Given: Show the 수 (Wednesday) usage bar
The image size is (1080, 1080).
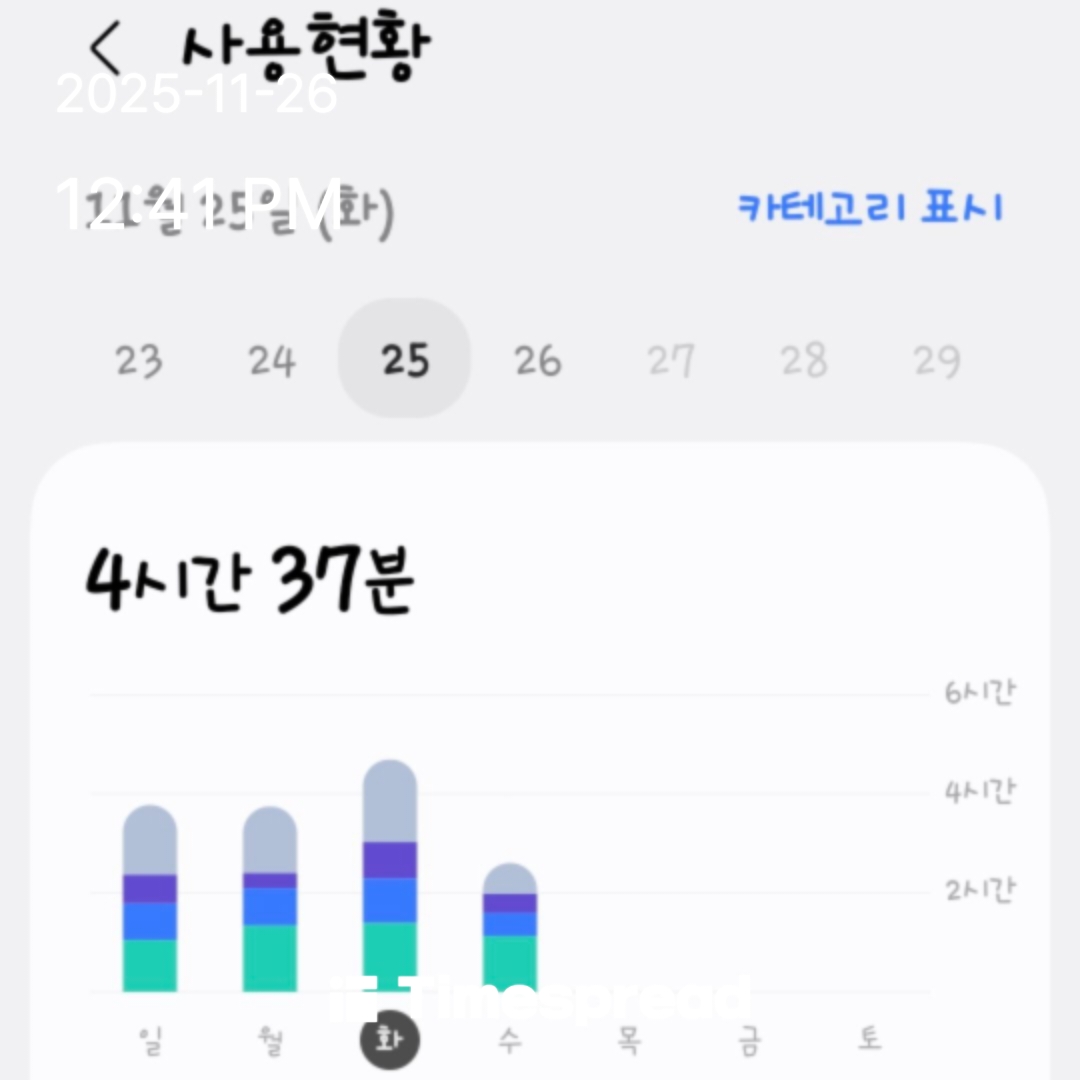Looking at the screenshot, I should point(510,927).
